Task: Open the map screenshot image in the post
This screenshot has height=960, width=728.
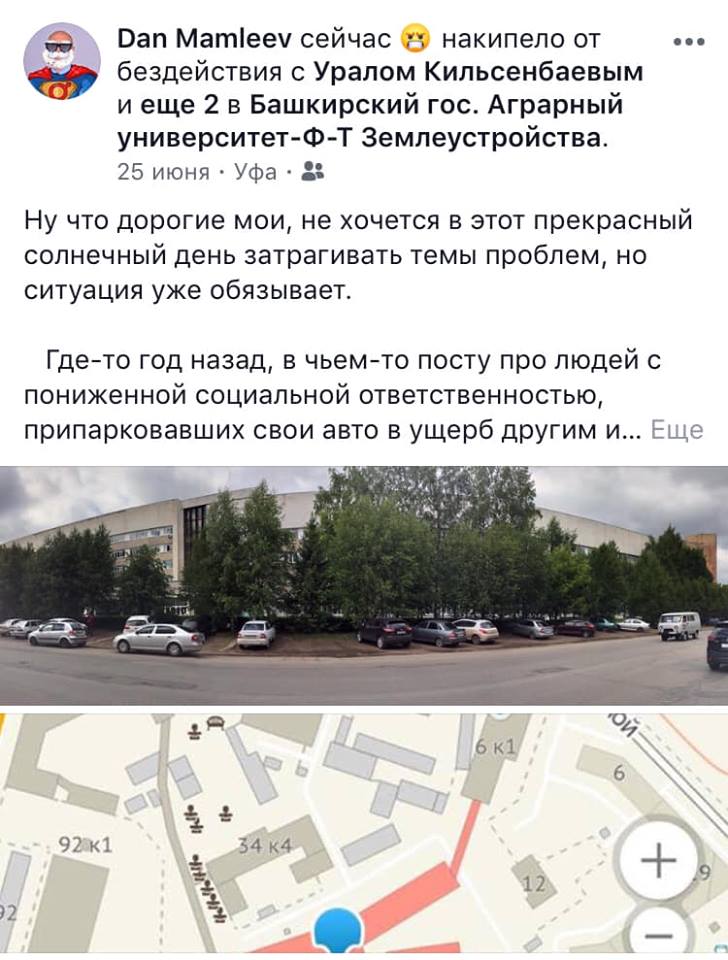Action: coord(364,835)
